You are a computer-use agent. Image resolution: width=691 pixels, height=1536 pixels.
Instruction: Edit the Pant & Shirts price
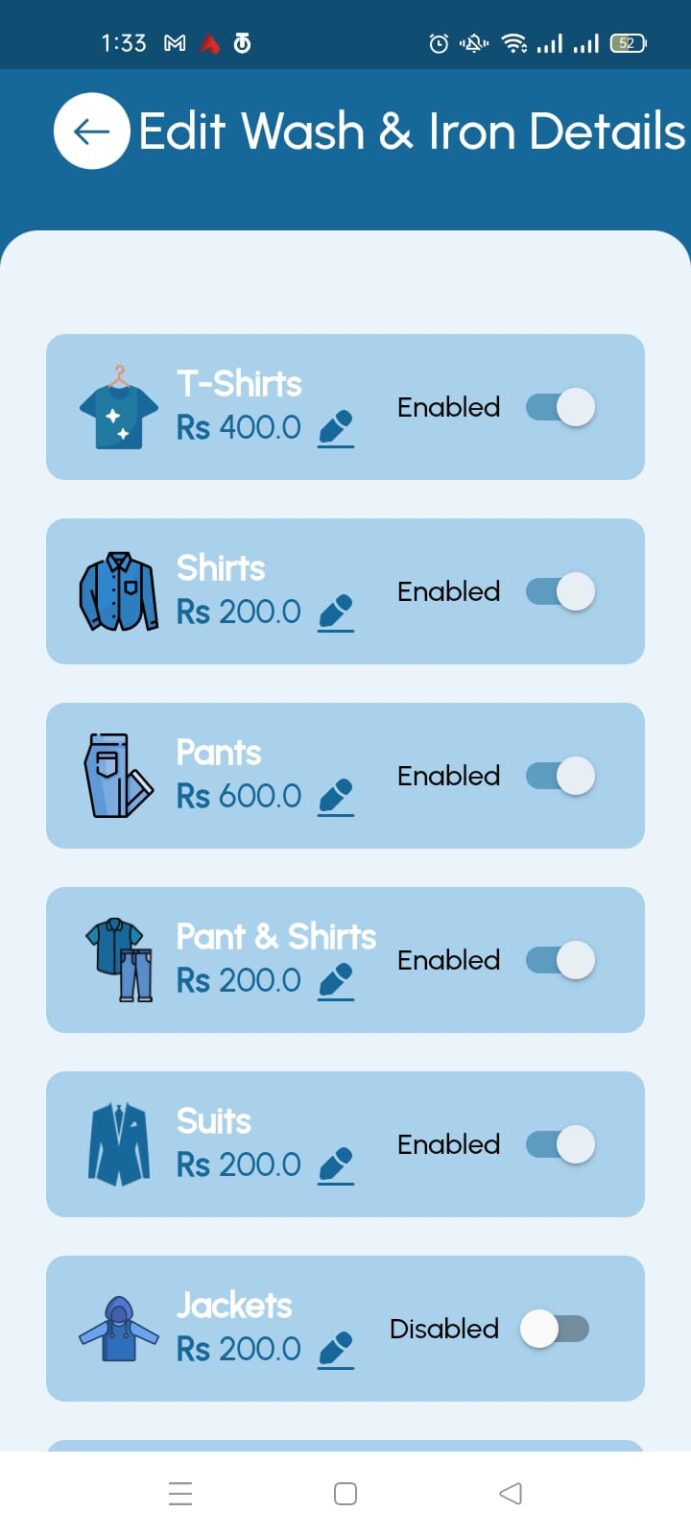tap(336, 982)
